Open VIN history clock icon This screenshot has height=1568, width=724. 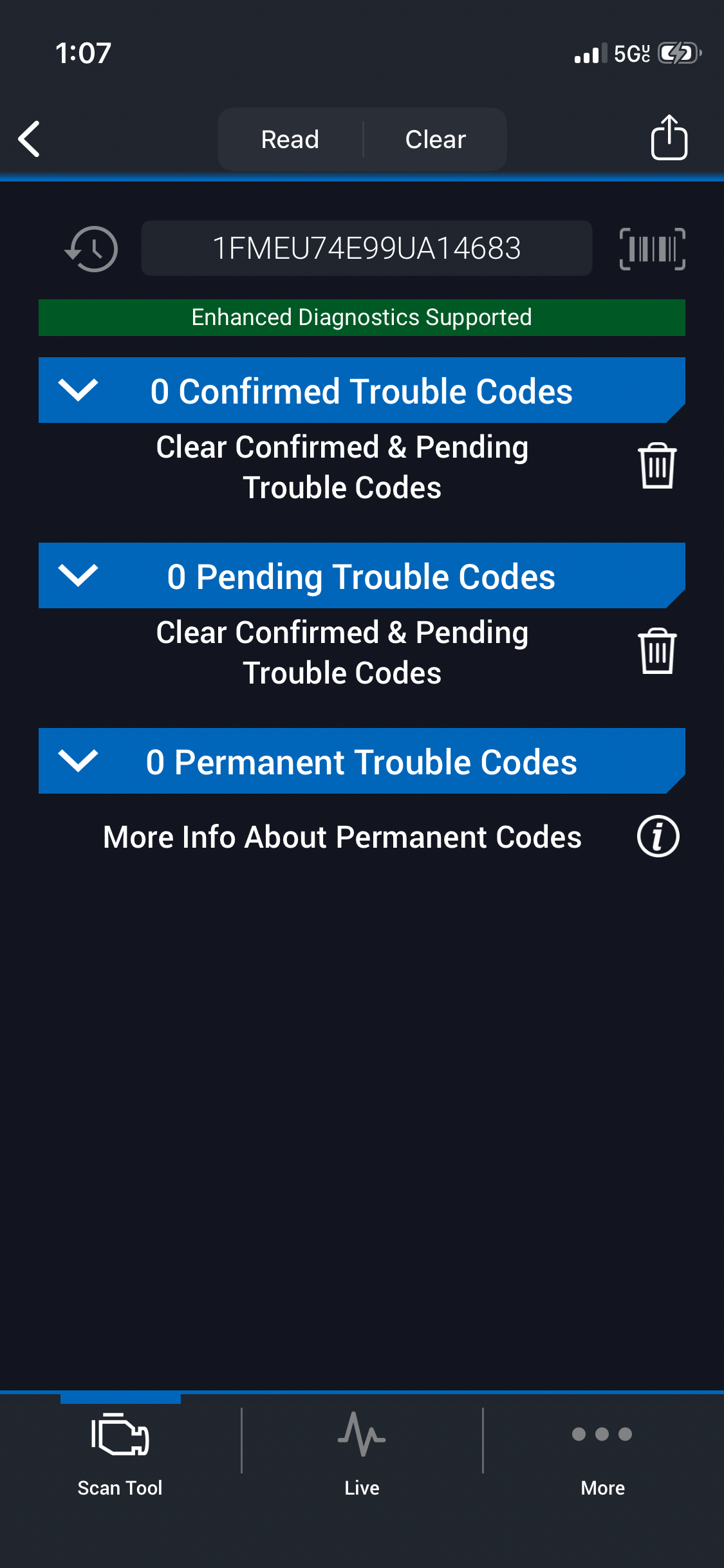(x=92, y=248)
